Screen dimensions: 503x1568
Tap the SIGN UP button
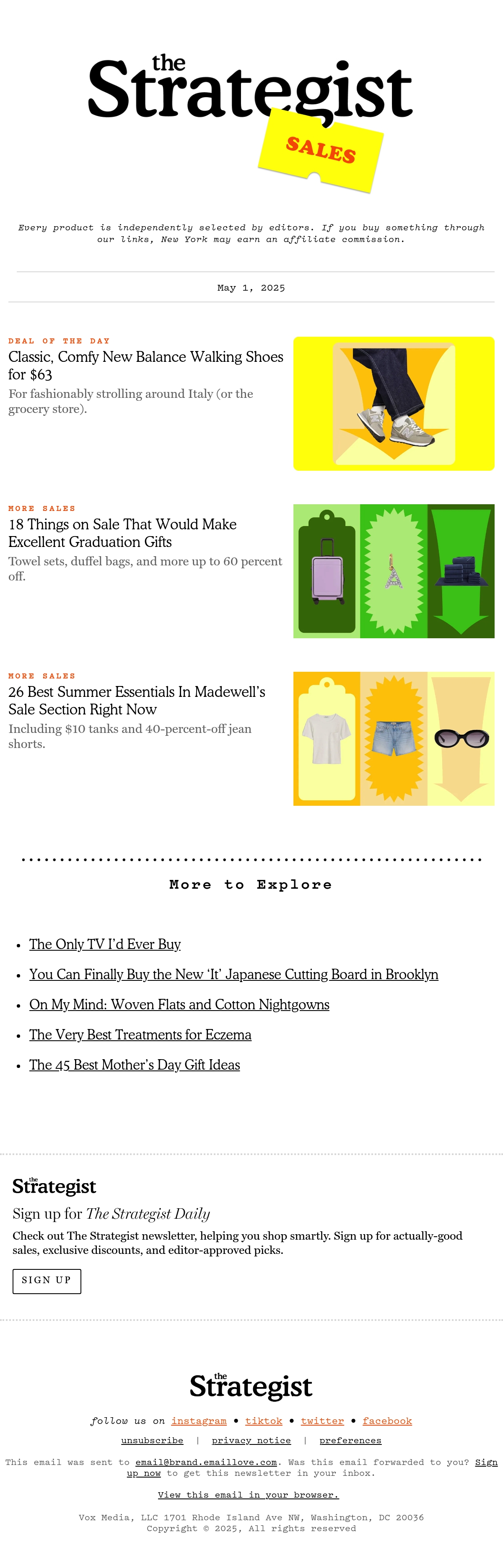(47, 1280)
